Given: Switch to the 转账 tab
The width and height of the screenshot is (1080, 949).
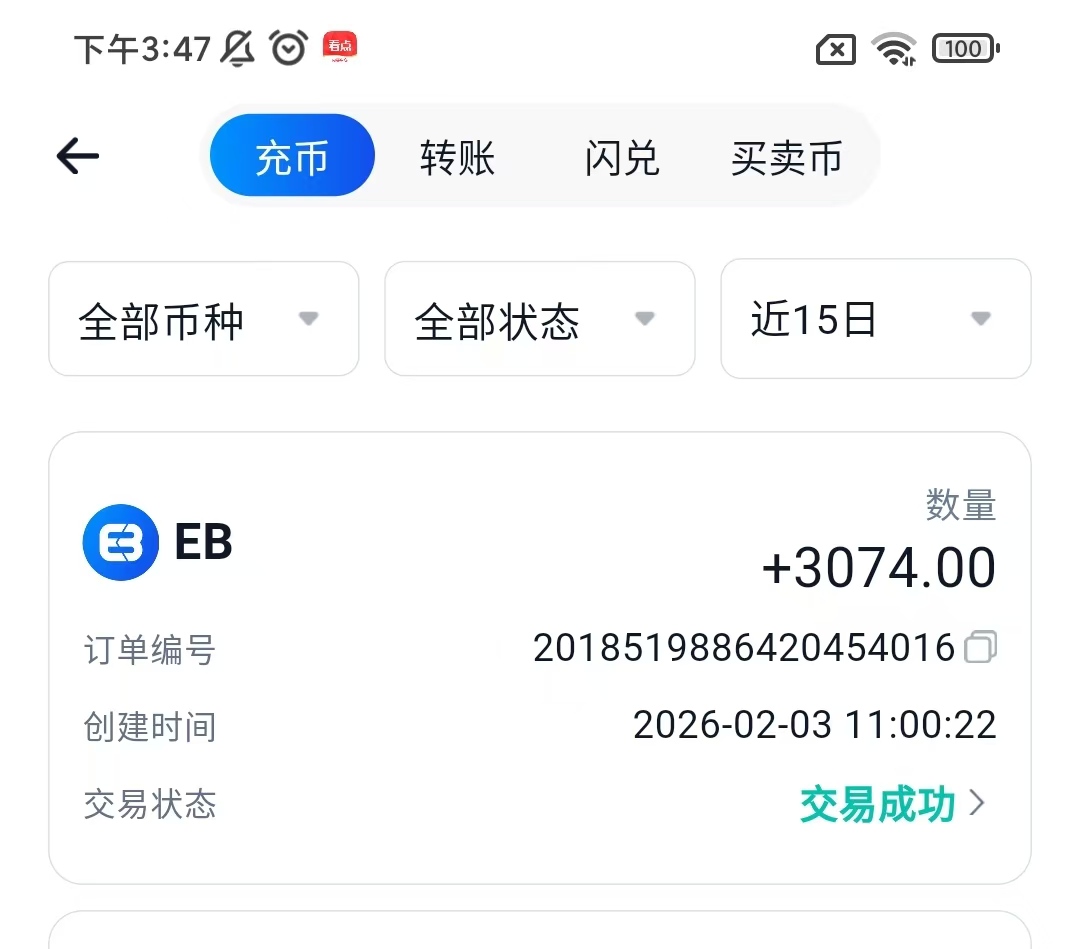Looking at the screenshot, I should (457, 158).
